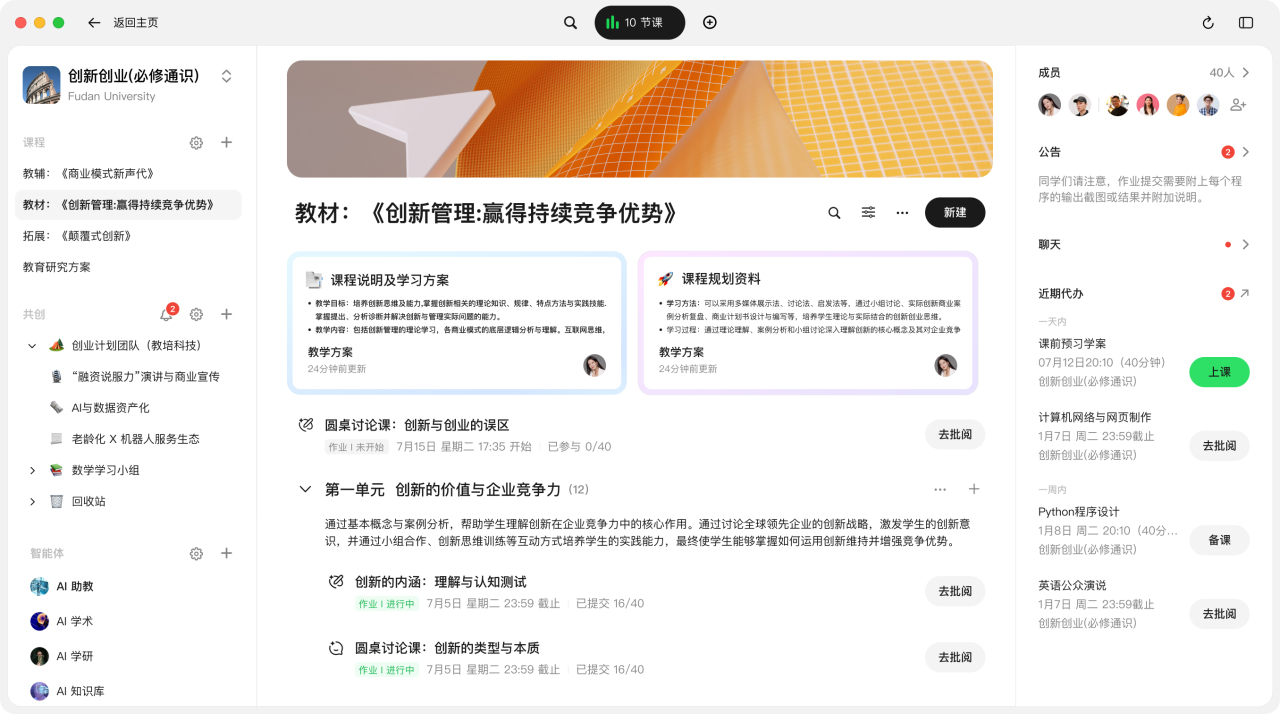Open the top bar search icon
The height and width of the screenshot is (714, 1280).
coord(570,22)
